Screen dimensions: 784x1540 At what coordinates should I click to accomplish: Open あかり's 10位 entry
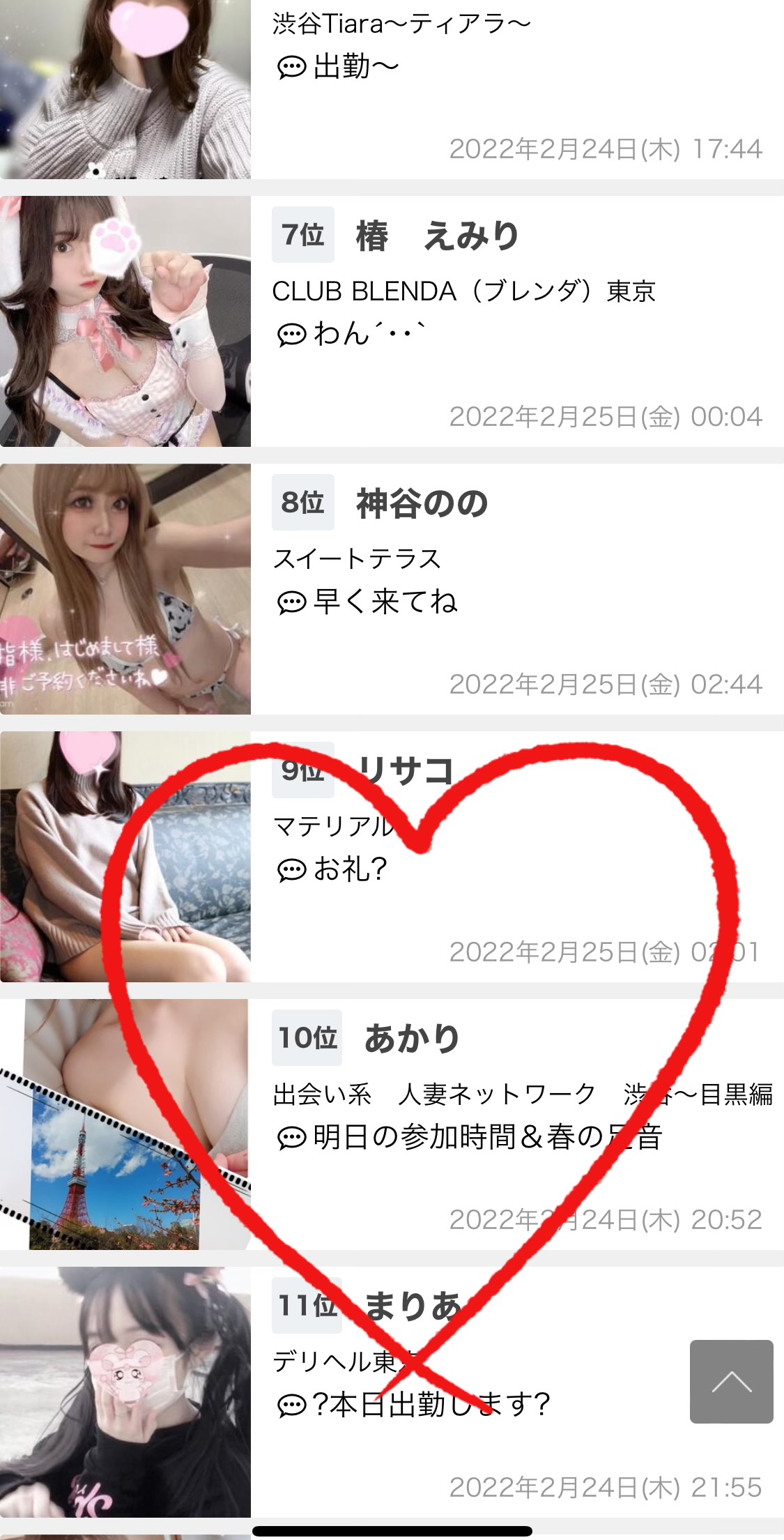[392, 1124]
